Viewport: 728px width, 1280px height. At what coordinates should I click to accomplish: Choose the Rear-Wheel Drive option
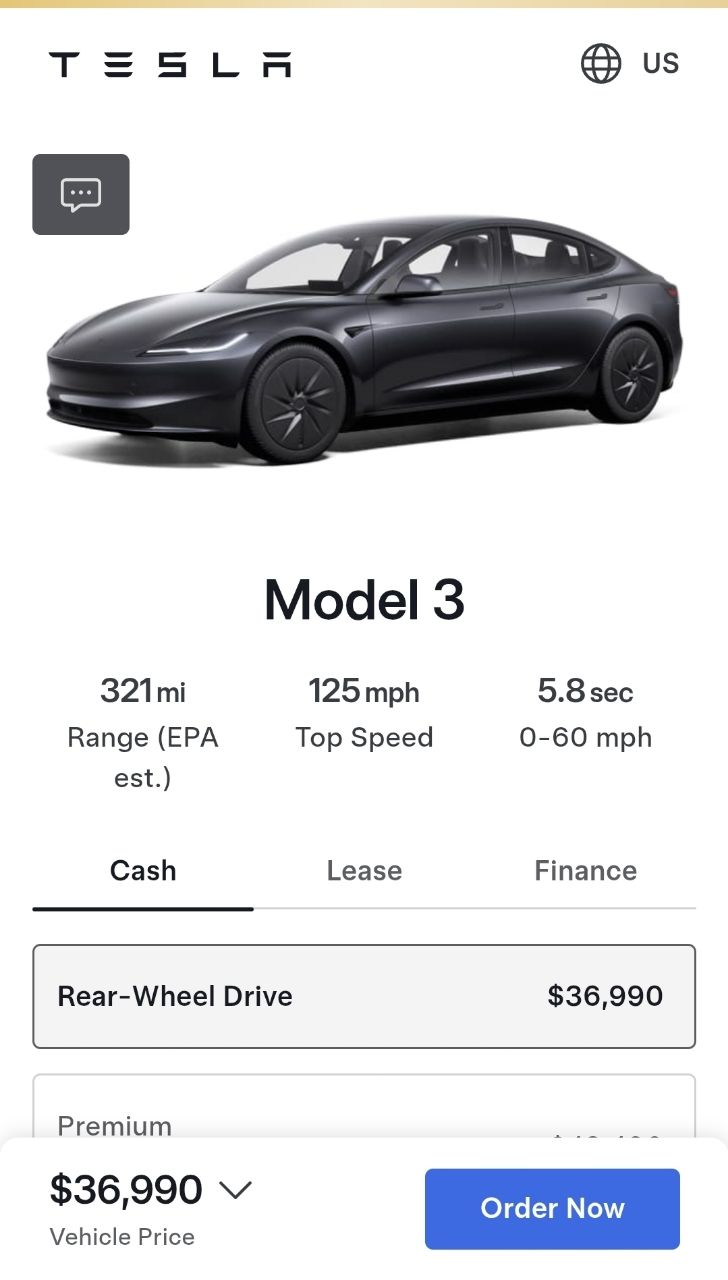(x=364, y=996)
